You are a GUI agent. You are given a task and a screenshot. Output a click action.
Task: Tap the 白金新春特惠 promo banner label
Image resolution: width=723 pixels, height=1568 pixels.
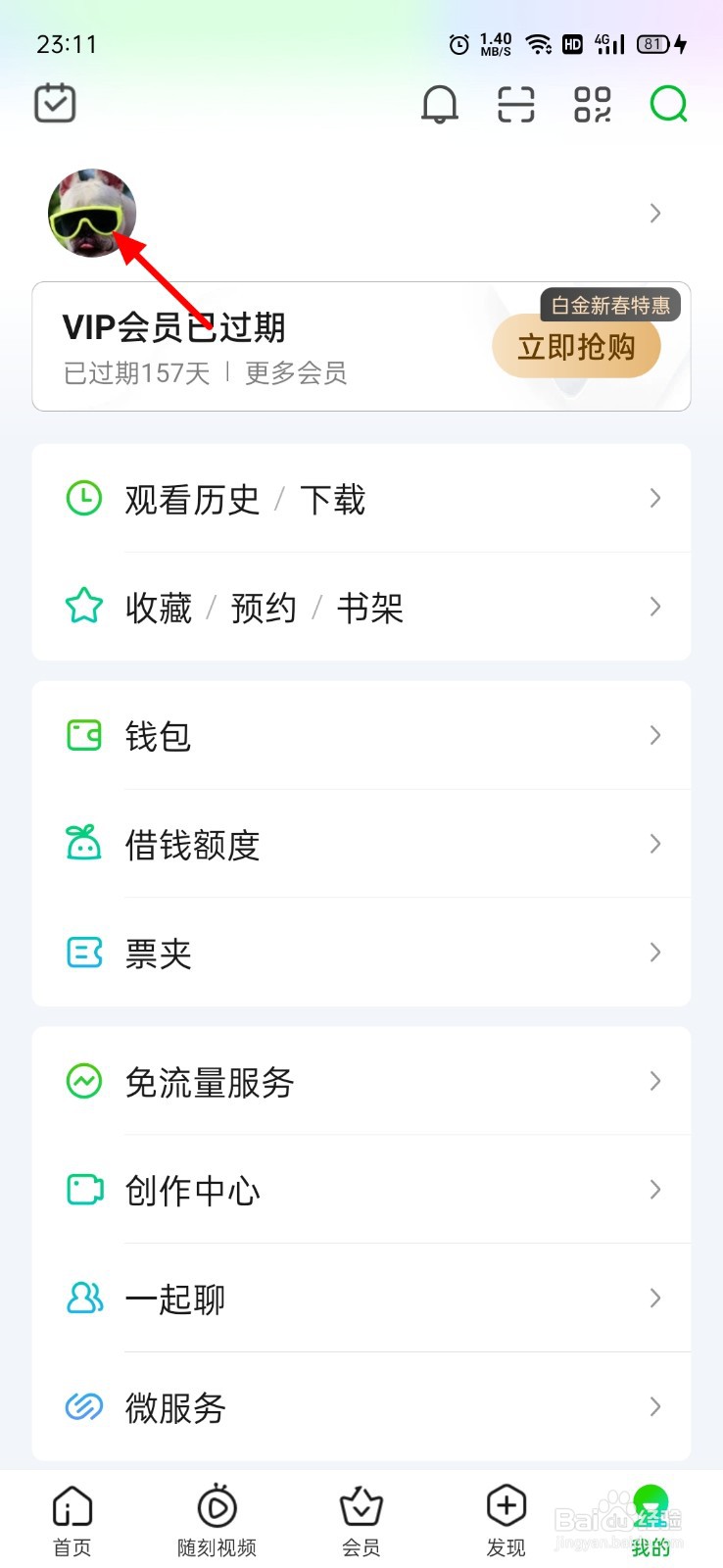tap(609, 305)
